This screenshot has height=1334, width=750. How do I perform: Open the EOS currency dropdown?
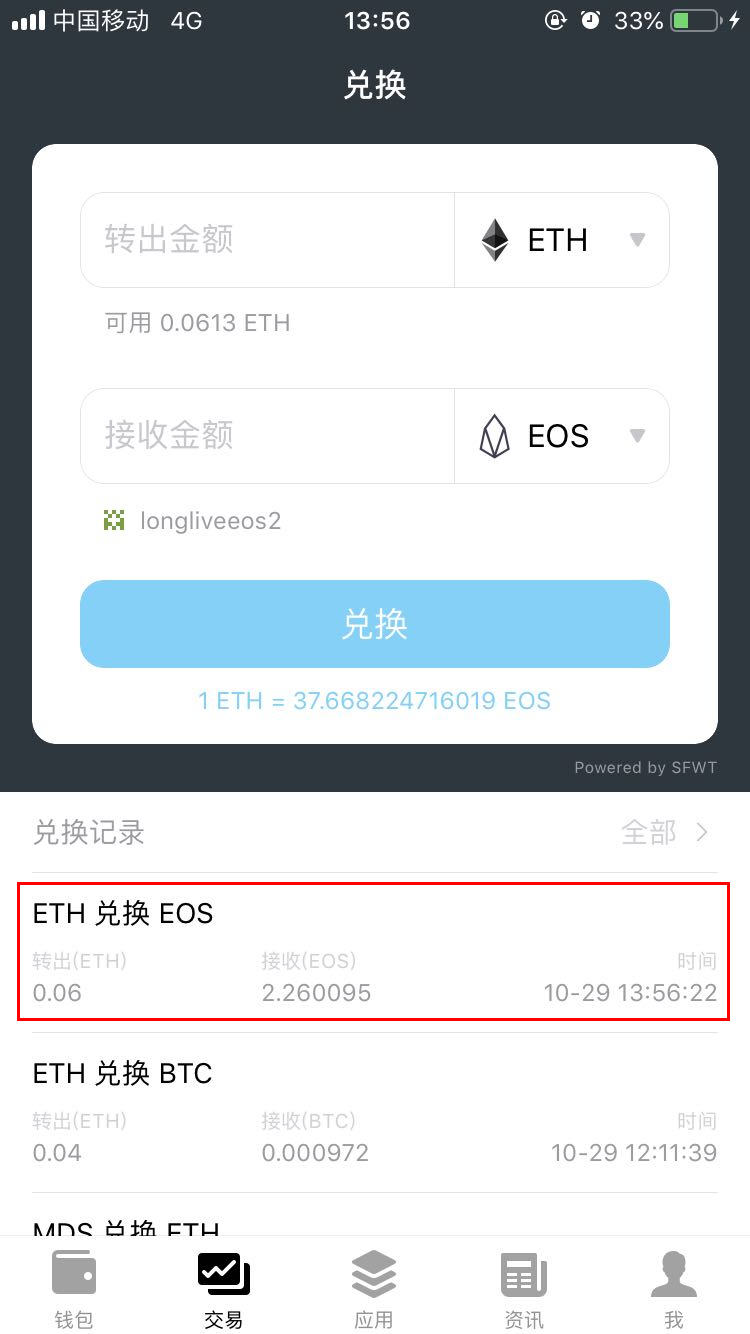[x=562, y=436]
